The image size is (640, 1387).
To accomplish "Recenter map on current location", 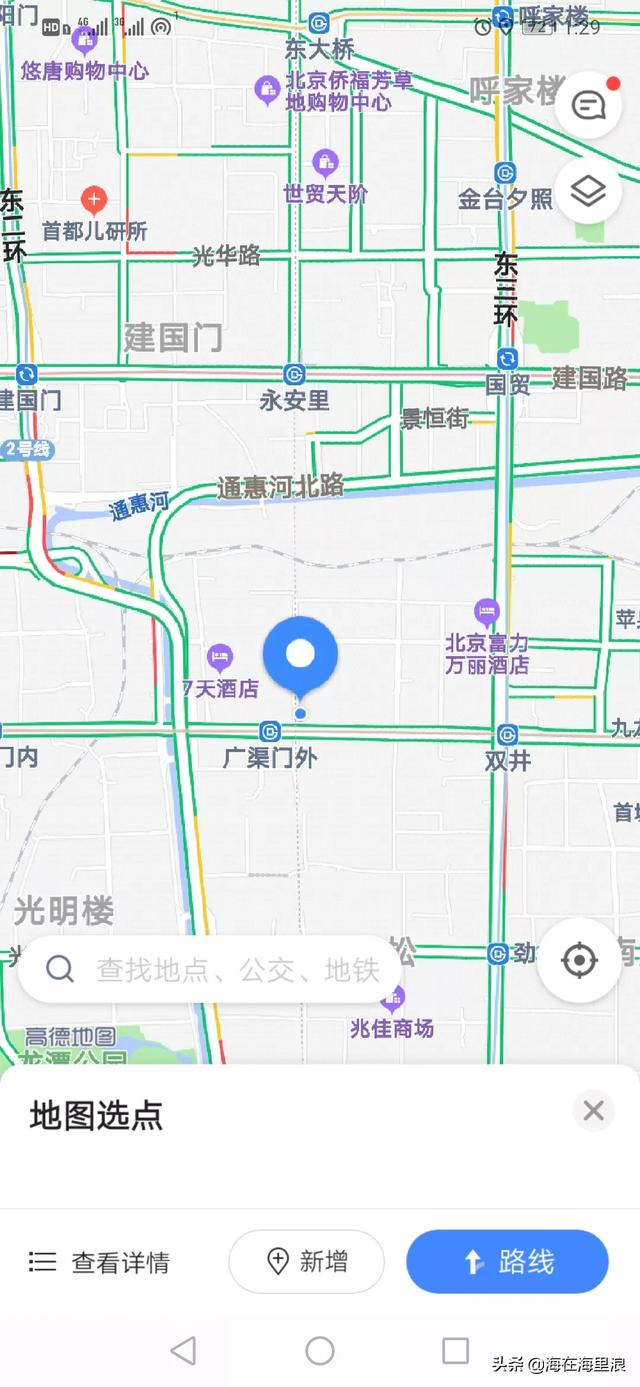I will [579, 960].
